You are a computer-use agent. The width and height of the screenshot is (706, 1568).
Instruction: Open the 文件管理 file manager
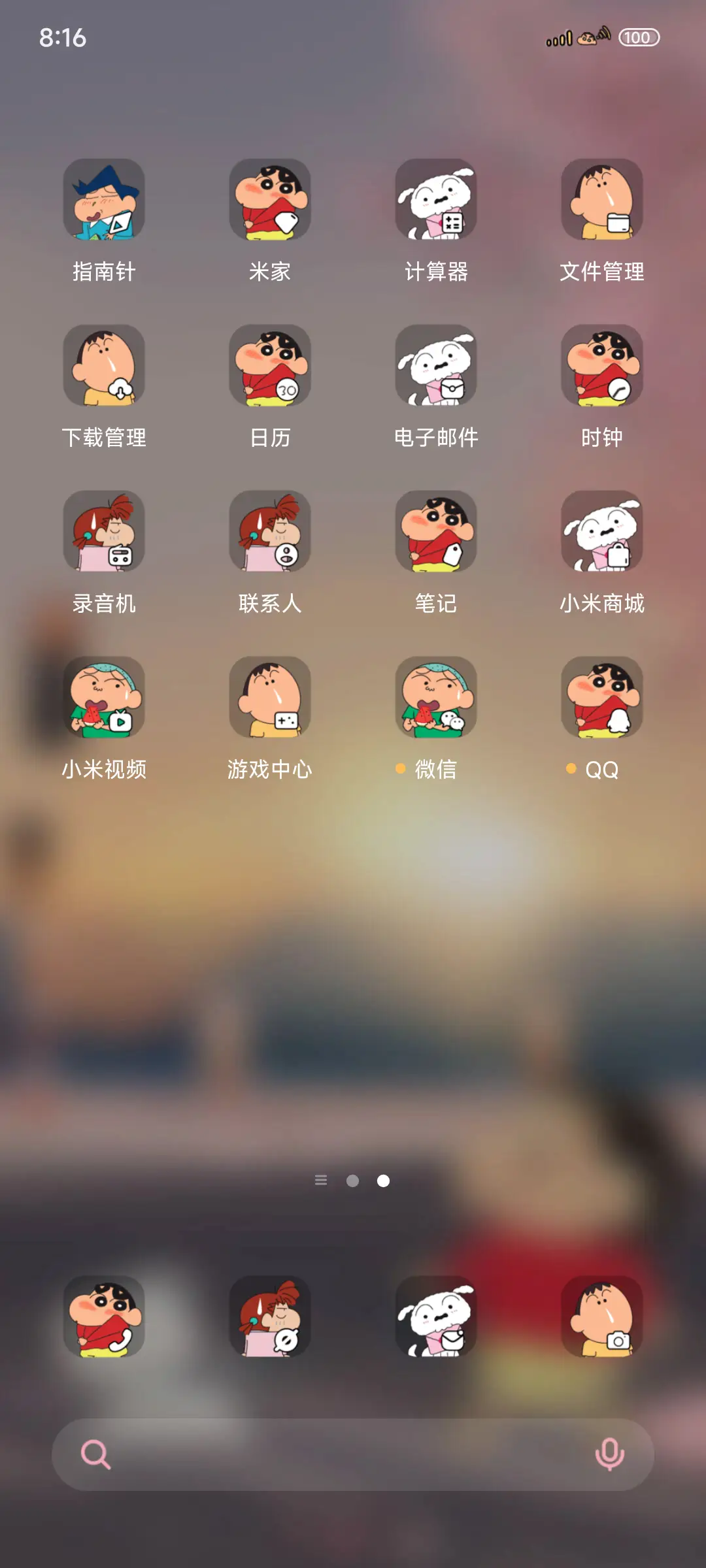601,203
